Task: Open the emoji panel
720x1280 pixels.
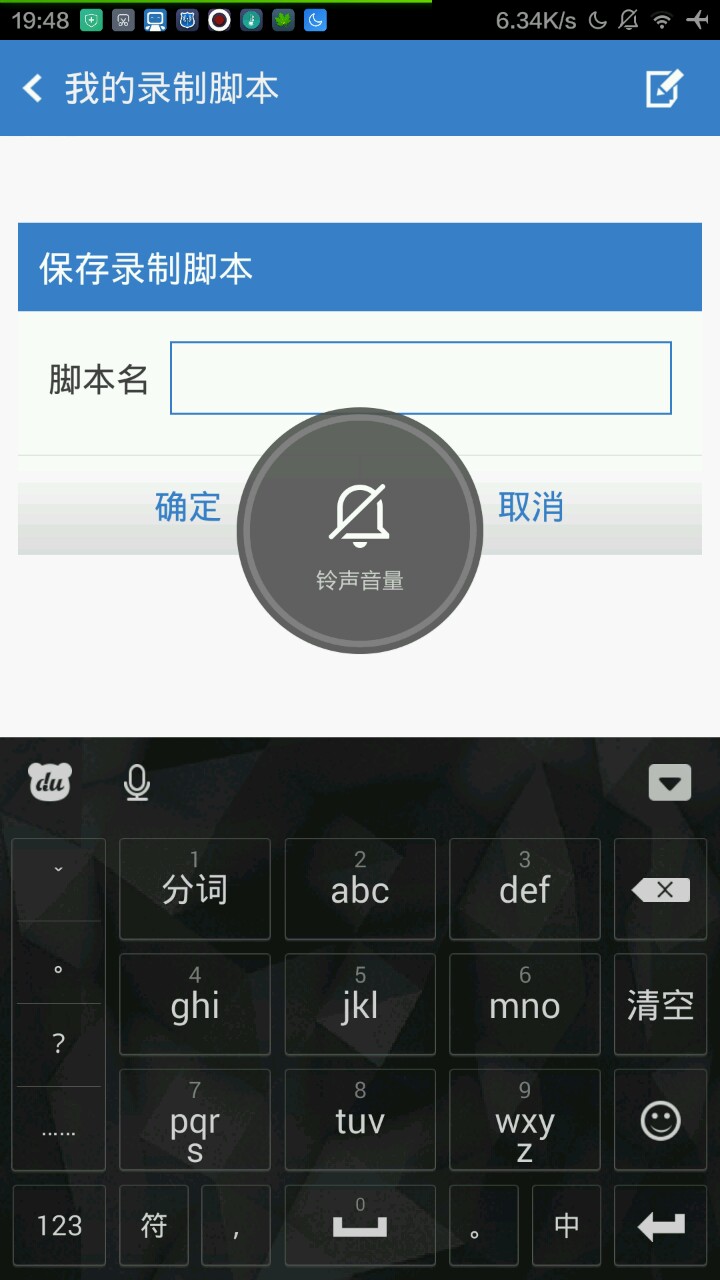Action: (x=660, y=1120)
